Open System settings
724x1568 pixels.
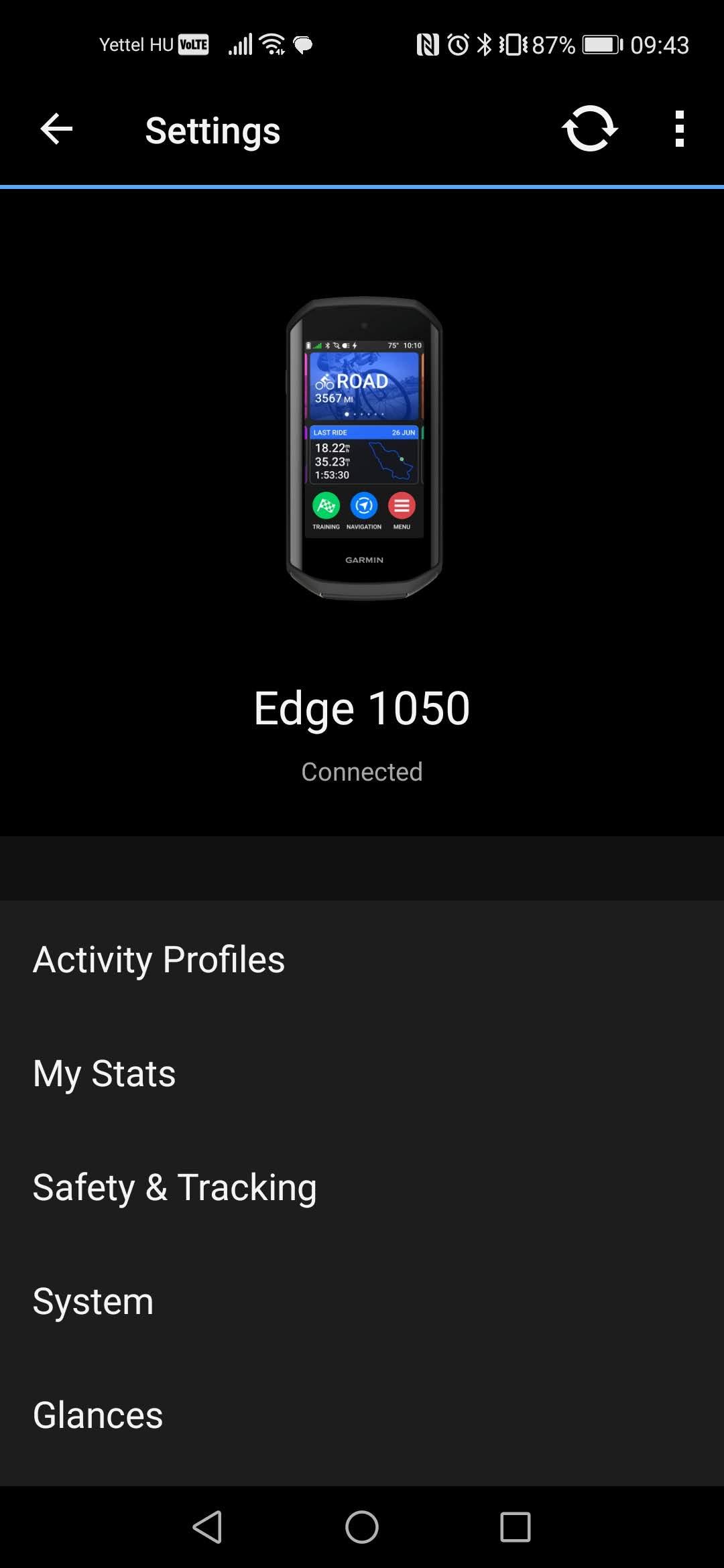(93, 1301)
